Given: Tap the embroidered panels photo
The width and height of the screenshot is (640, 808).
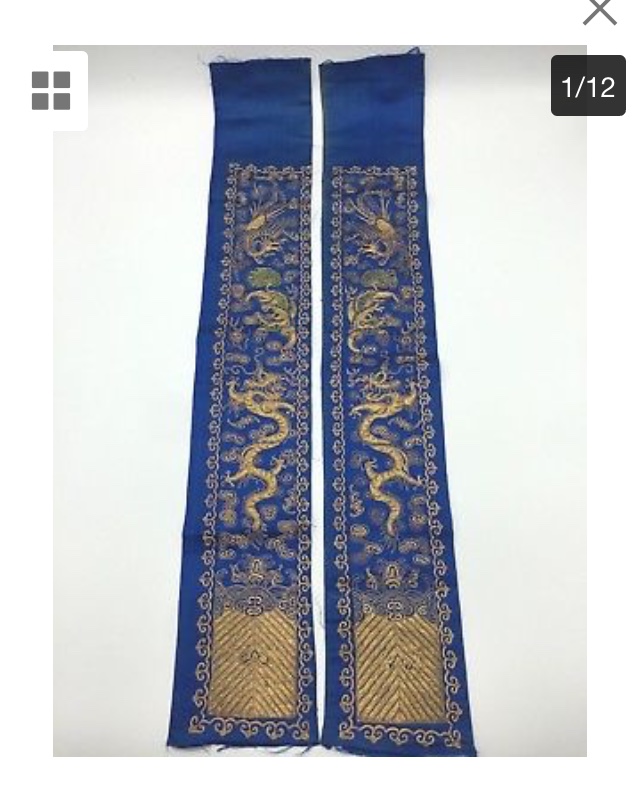Looking at the screenshot, I should (320, 400).
